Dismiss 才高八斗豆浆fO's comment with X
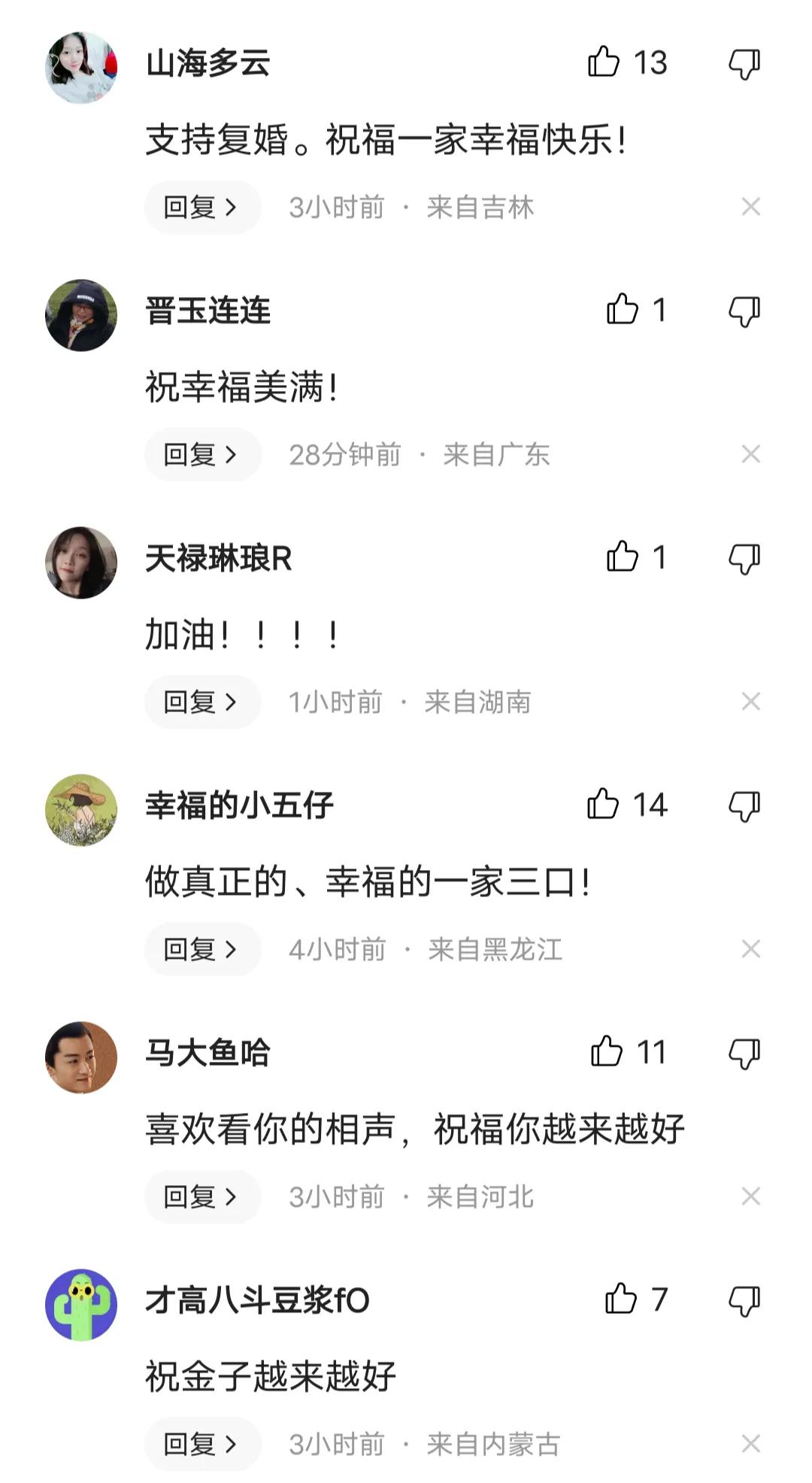Viewport: 812px width, 1483px height. [750, 1444]
